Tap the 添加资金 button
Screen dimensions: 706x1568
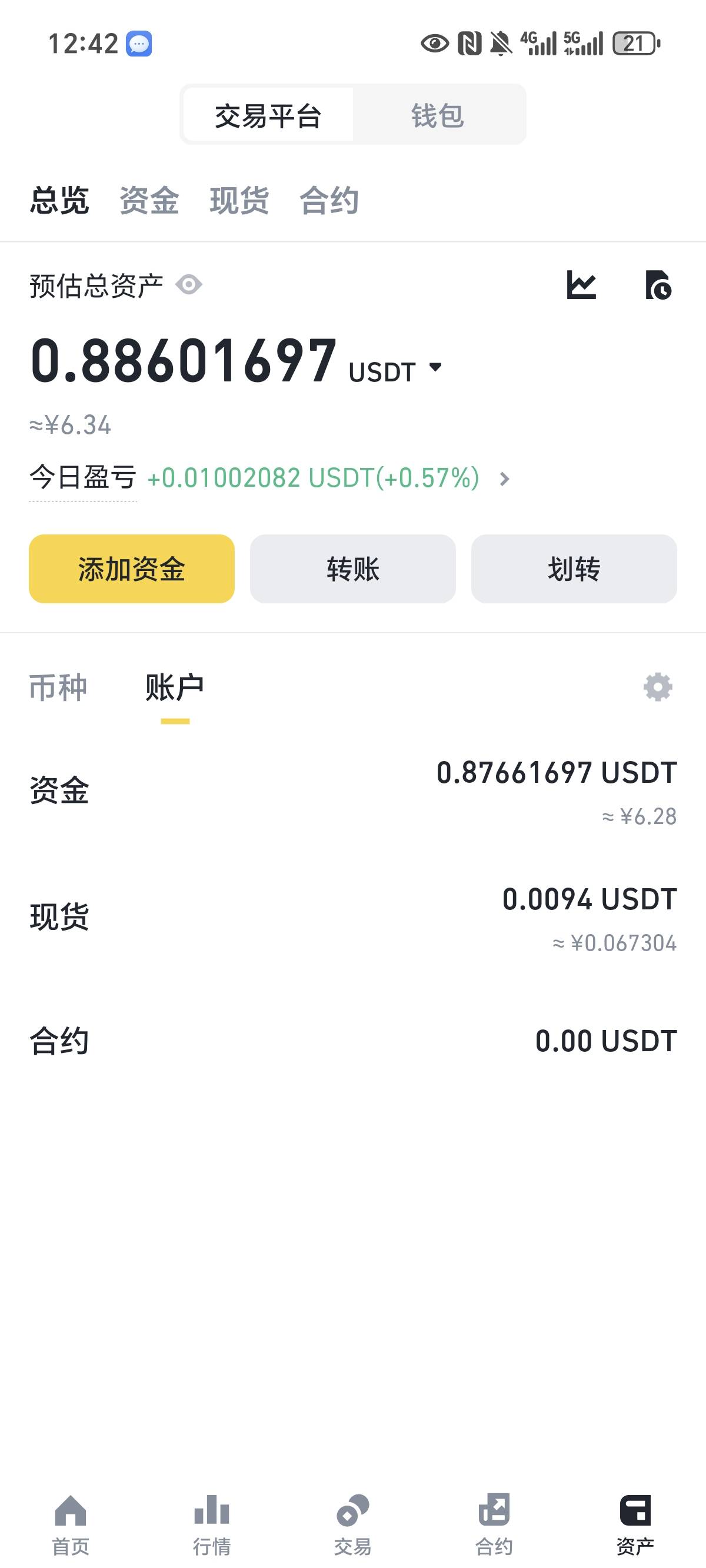tap(131, 569)
